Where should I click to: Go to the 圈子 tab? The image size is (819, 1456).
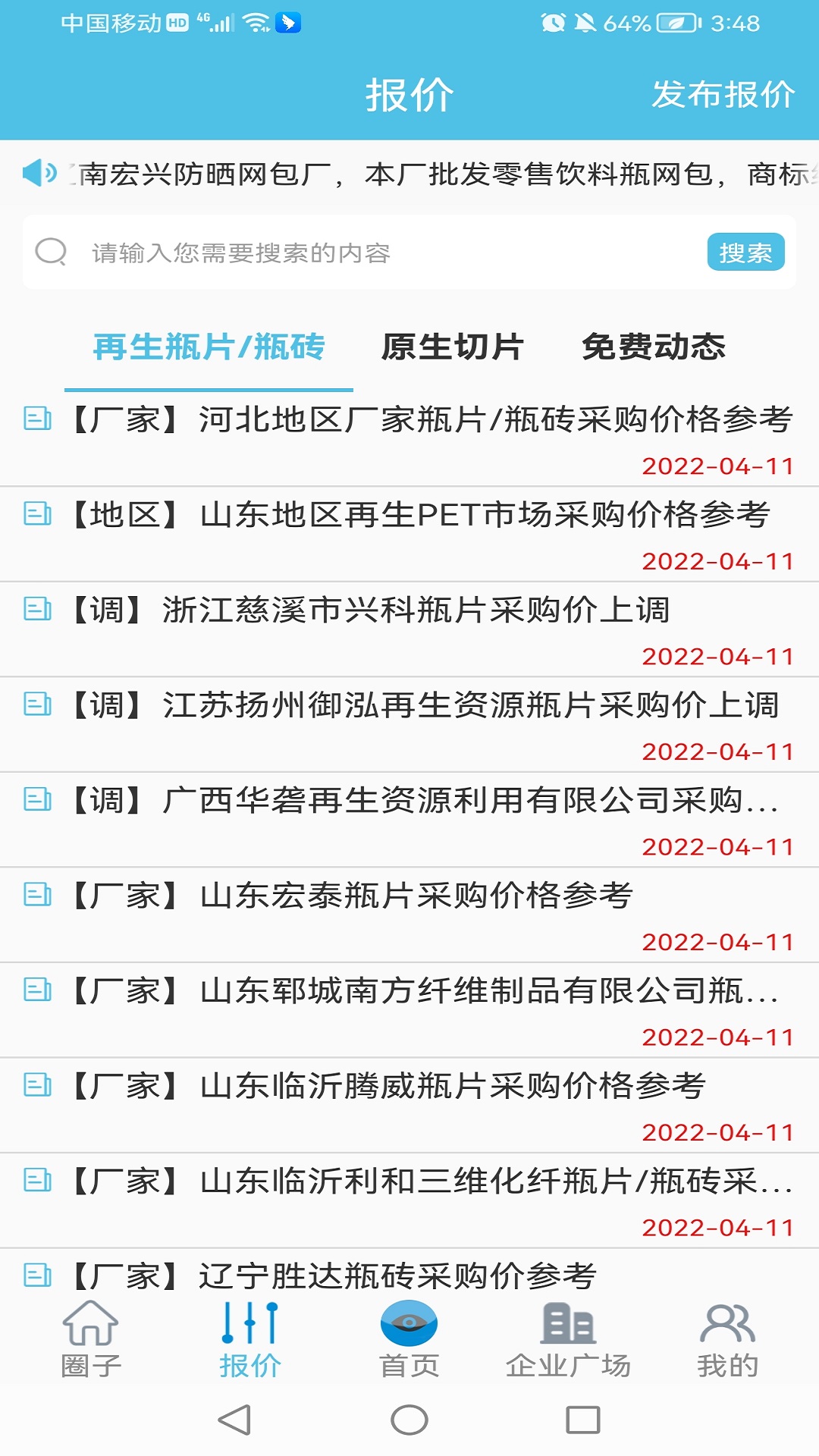[x=91, y=1339]
